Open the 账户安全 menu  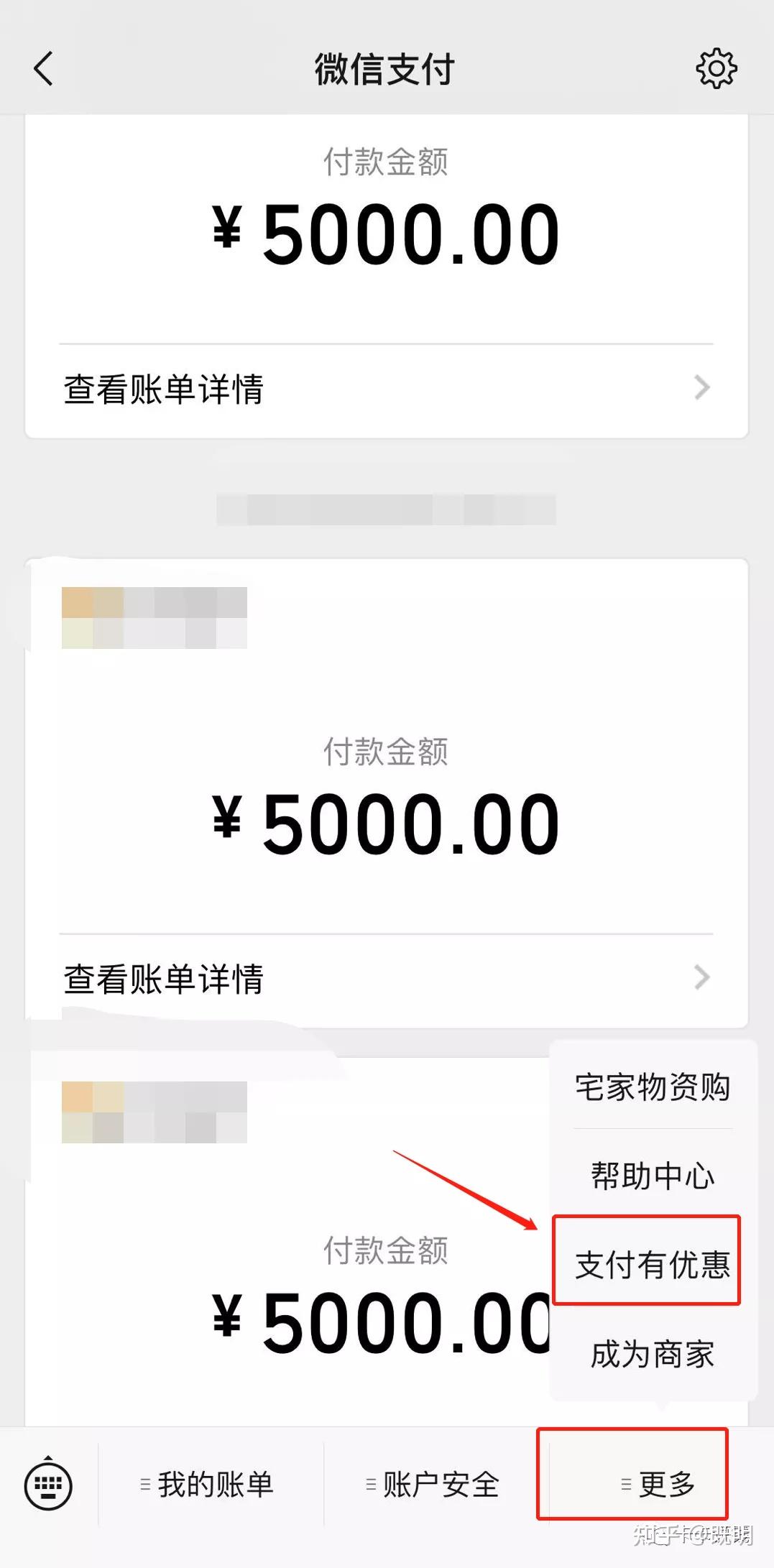click(433, 1485)
